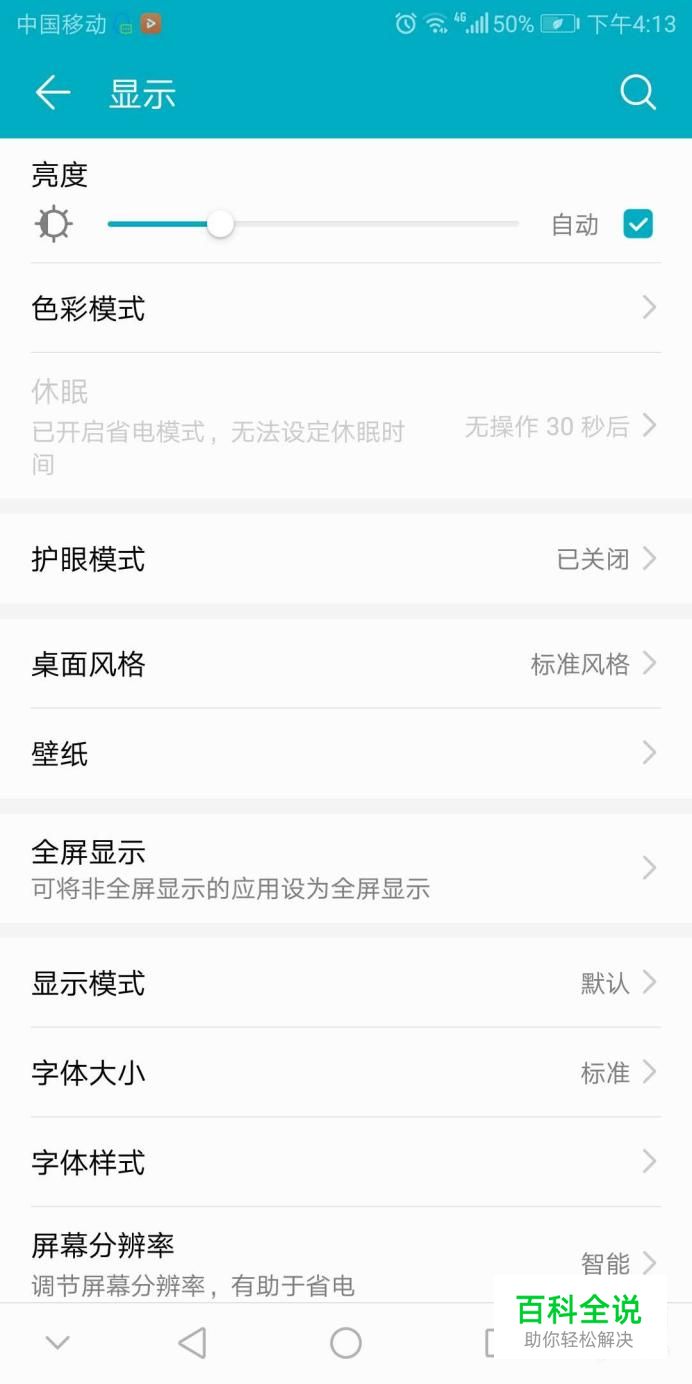The width and height of the screenshot is (692, 1384).
Task: Open the 壁纸 settings
Action: pos(345,753)
